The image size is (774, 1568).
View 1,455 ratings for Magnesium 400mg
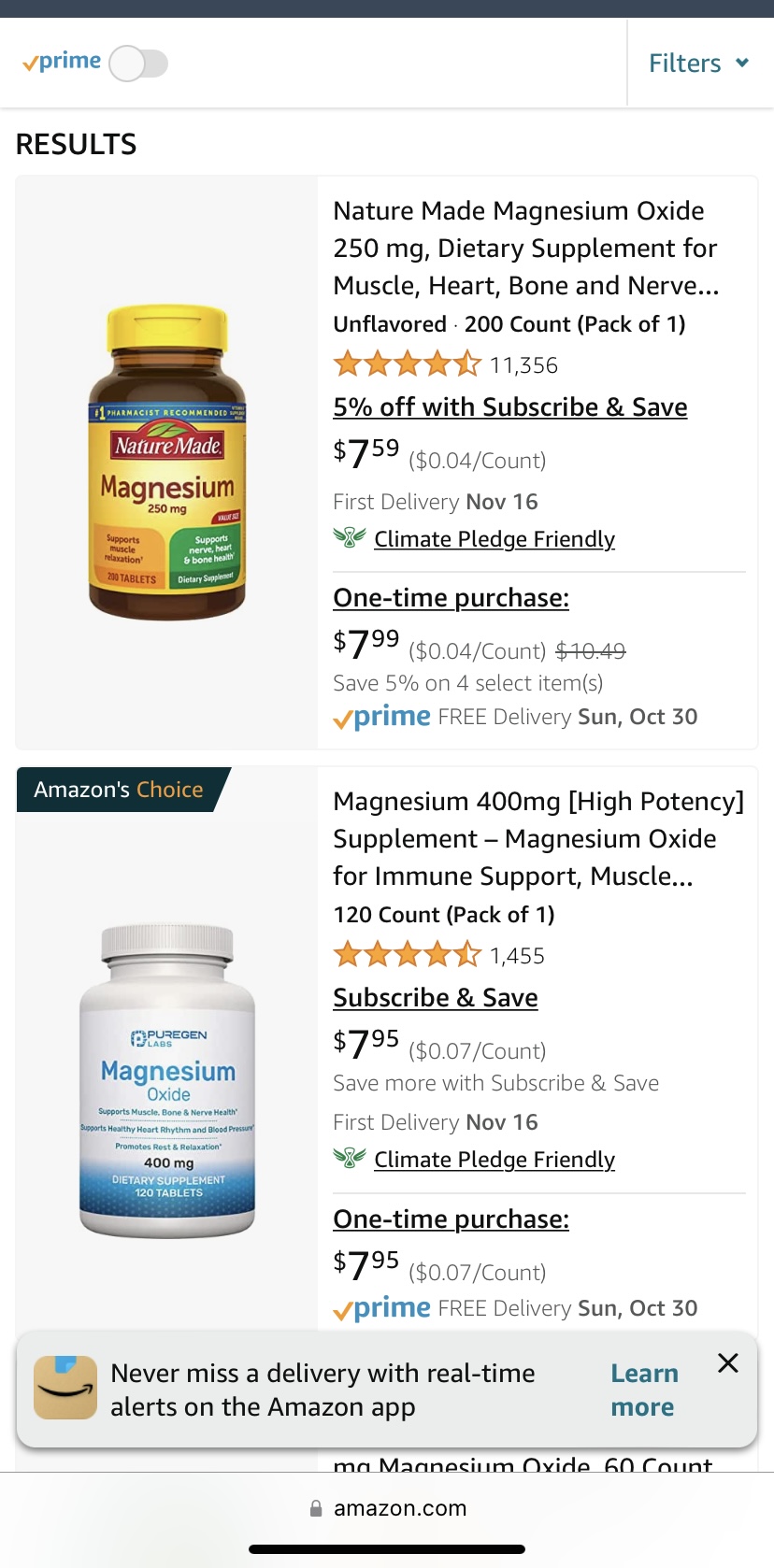pyautogui.click(x=517, y=956)
